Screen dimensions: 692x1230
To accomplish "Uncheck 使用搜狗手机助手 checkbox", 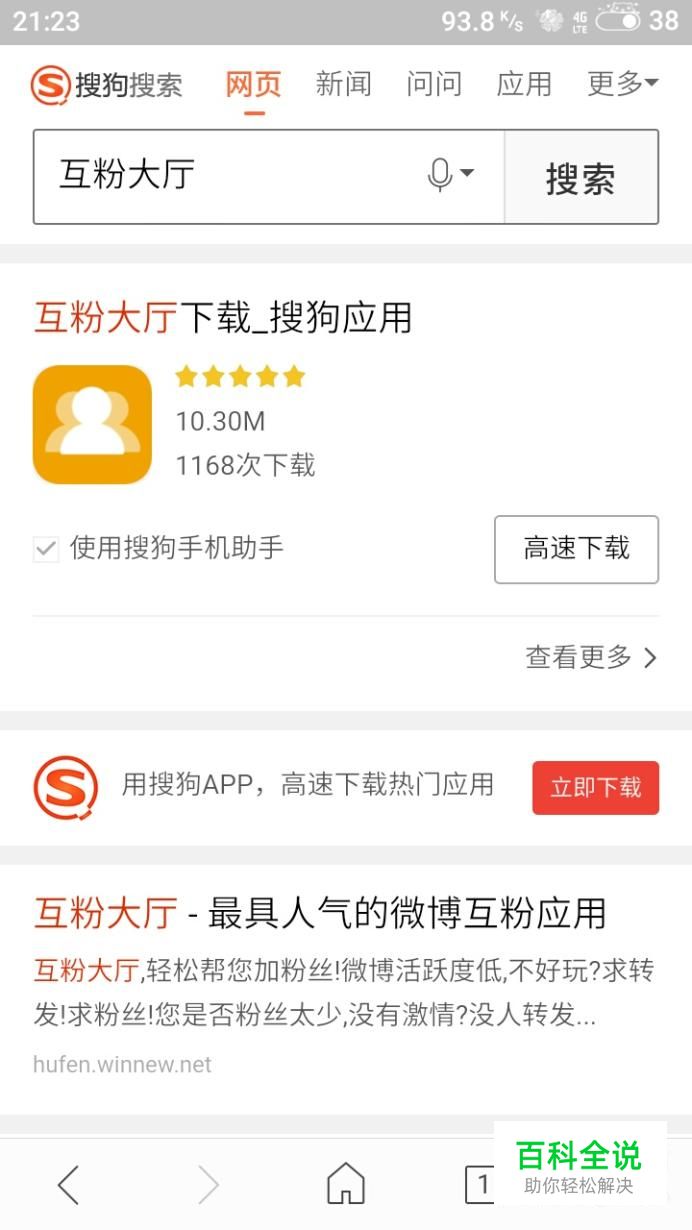I will coord(46,548).
